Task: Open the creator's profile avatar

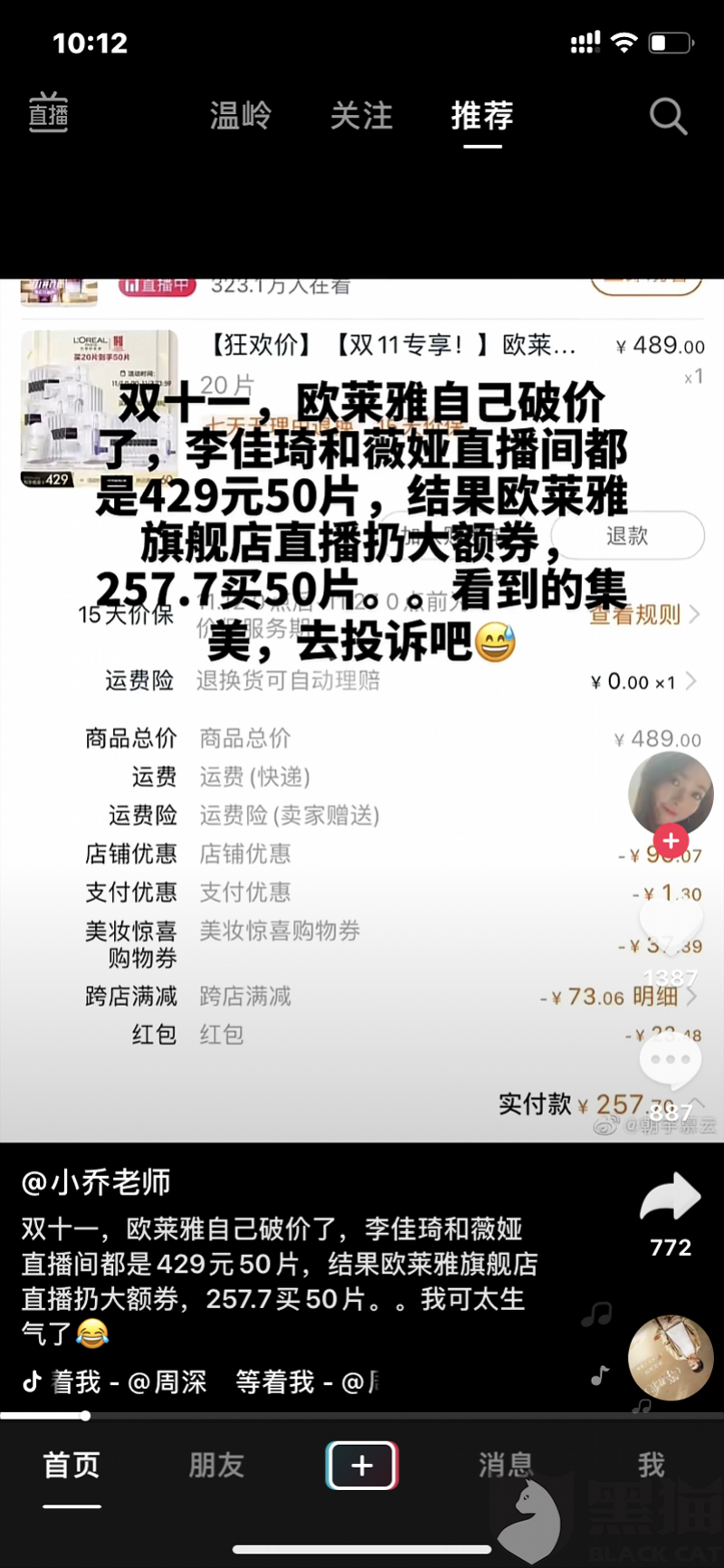Action: tap(671, 793)
